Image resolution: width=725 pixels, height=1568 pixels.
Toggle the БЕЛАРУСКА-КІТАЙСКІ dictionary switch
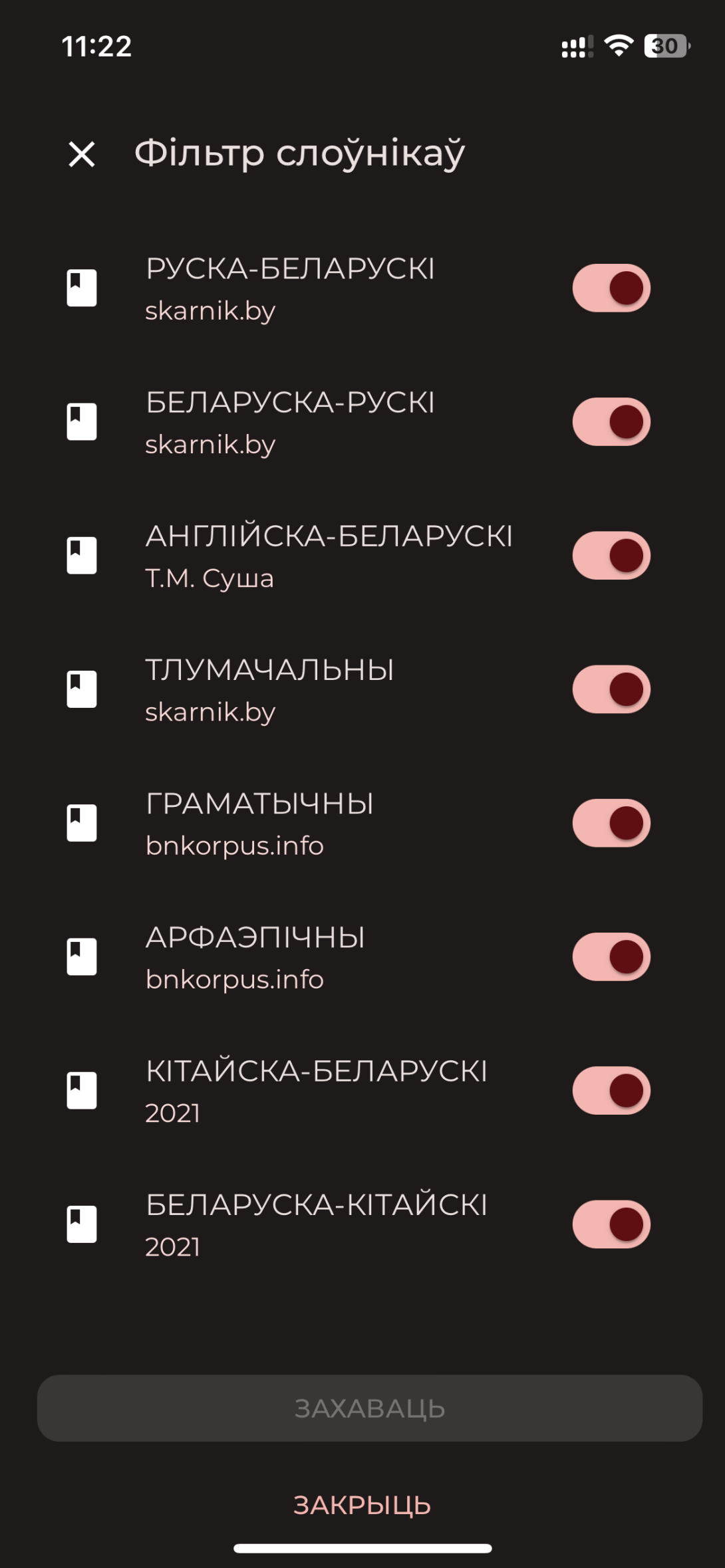pos(611,1224)
